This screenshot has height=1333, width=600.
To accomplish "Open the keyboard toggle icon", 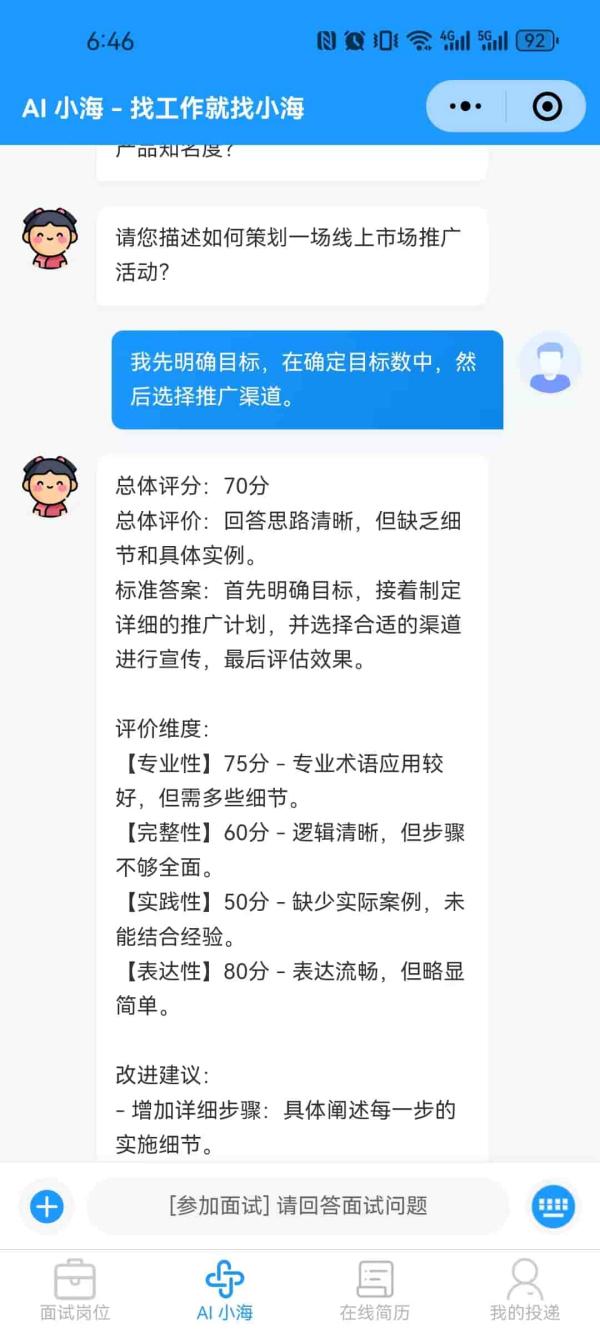I will coord(553,1206).
